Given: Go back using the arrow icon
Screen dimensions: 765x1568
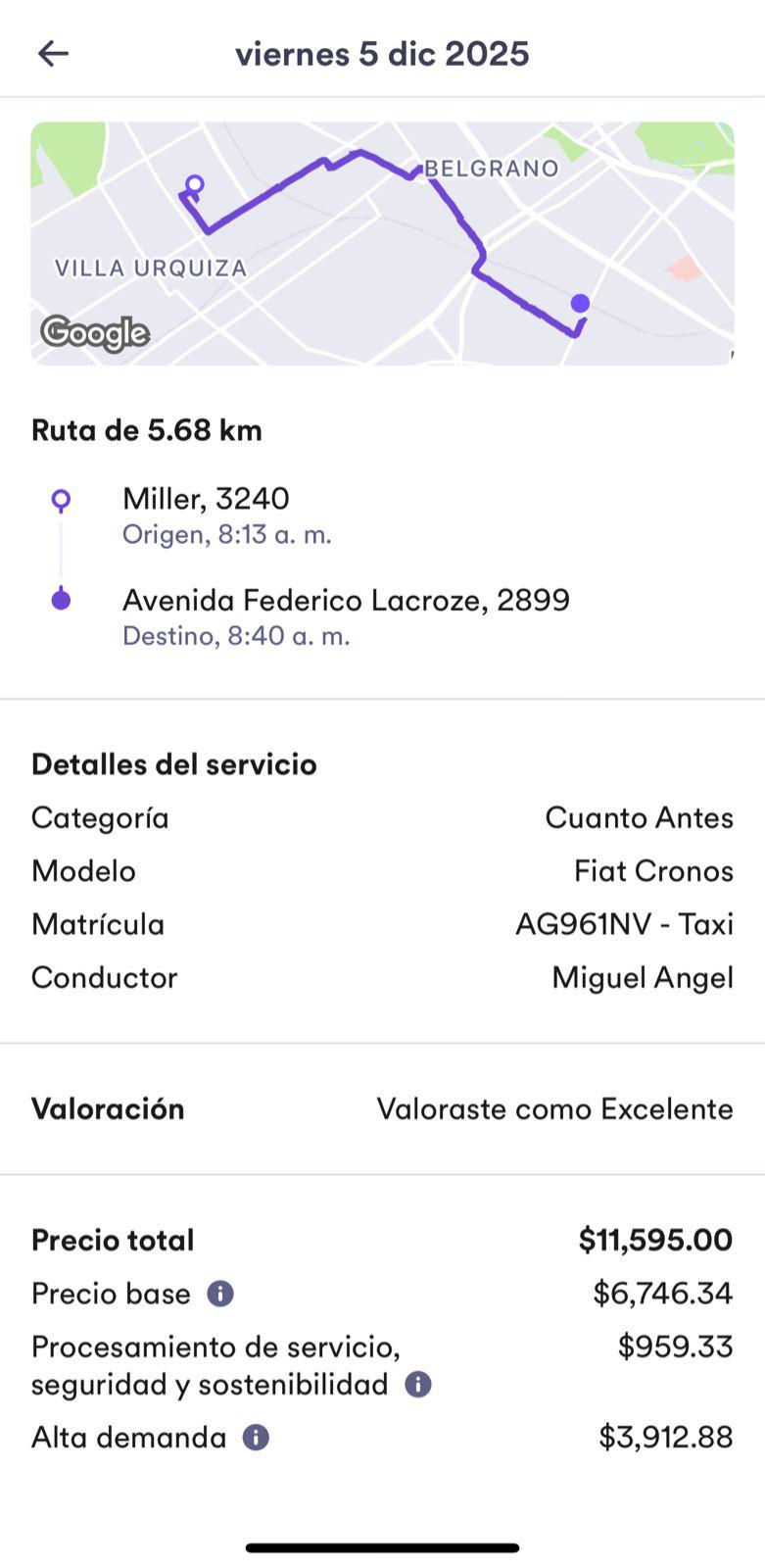Looking at the screenshot, I should pos(53,54).
